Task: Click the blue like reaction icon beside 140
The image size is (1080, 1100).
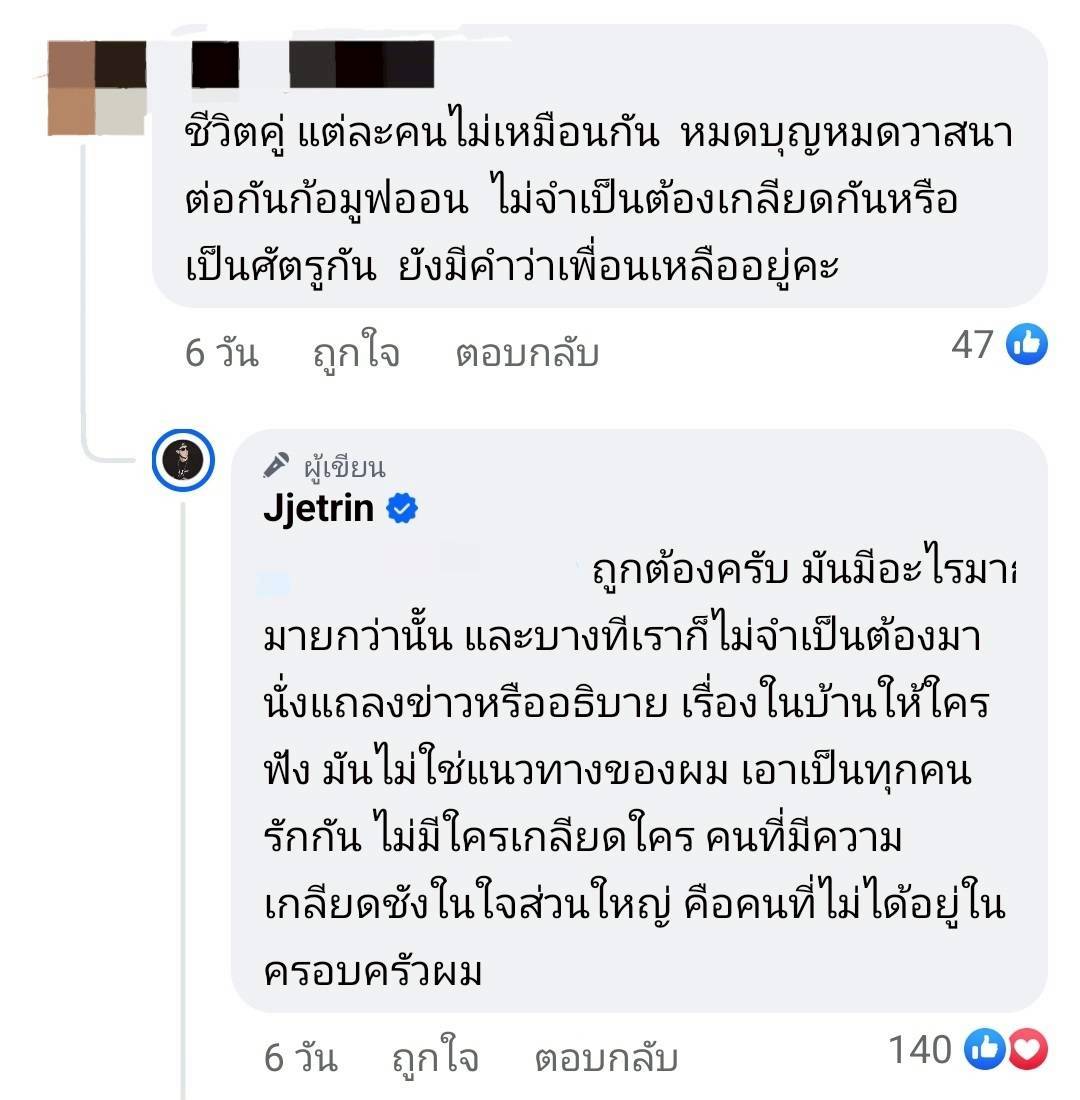Action: (986, 1049)
